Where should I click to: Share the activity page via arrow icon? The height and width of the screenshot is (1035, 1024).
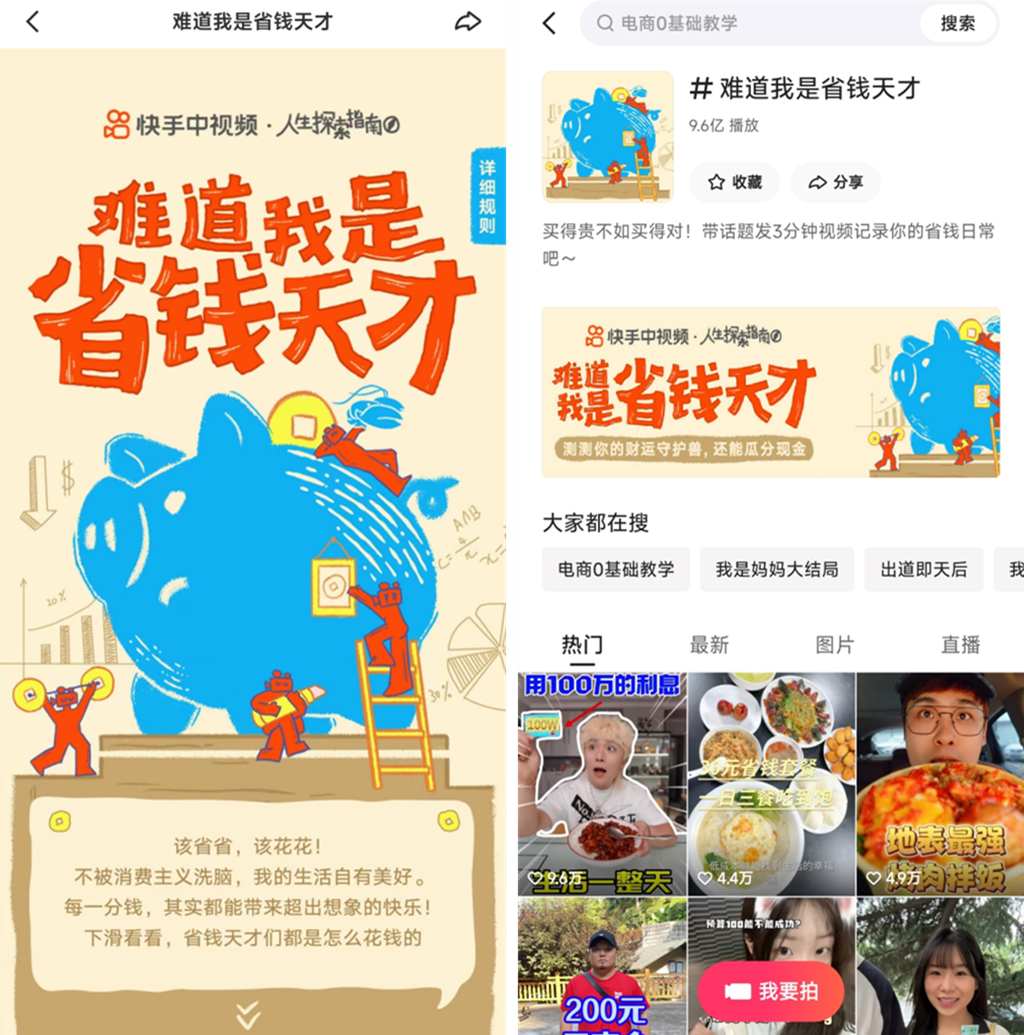click(x=467, y=22)
